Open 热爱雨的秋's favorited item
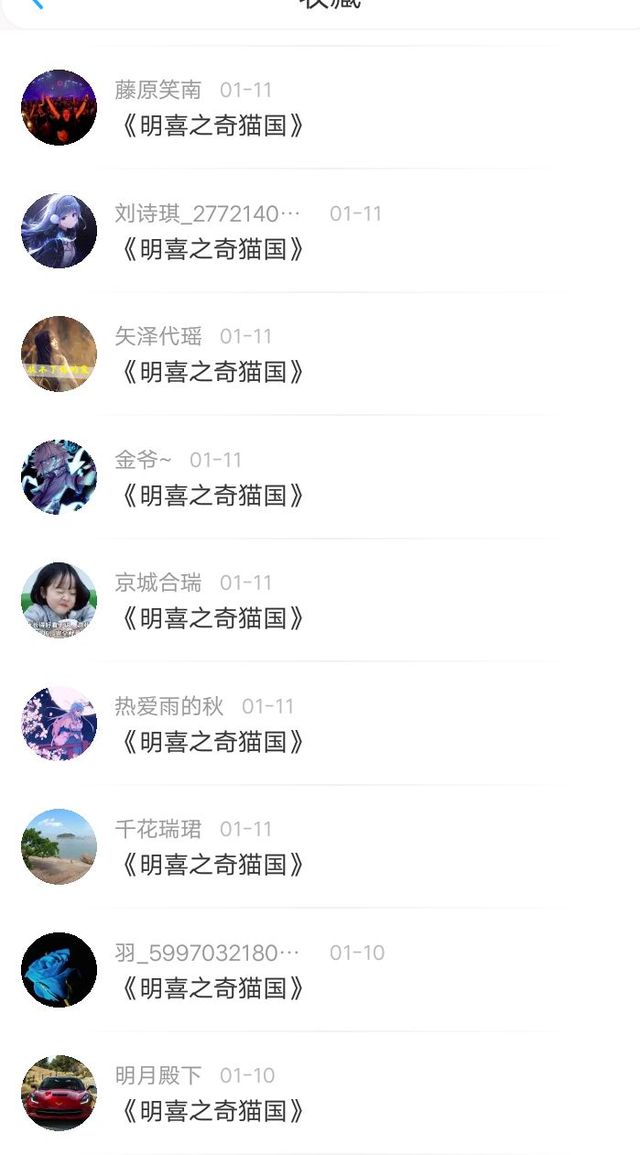 [x=212, y=742]
